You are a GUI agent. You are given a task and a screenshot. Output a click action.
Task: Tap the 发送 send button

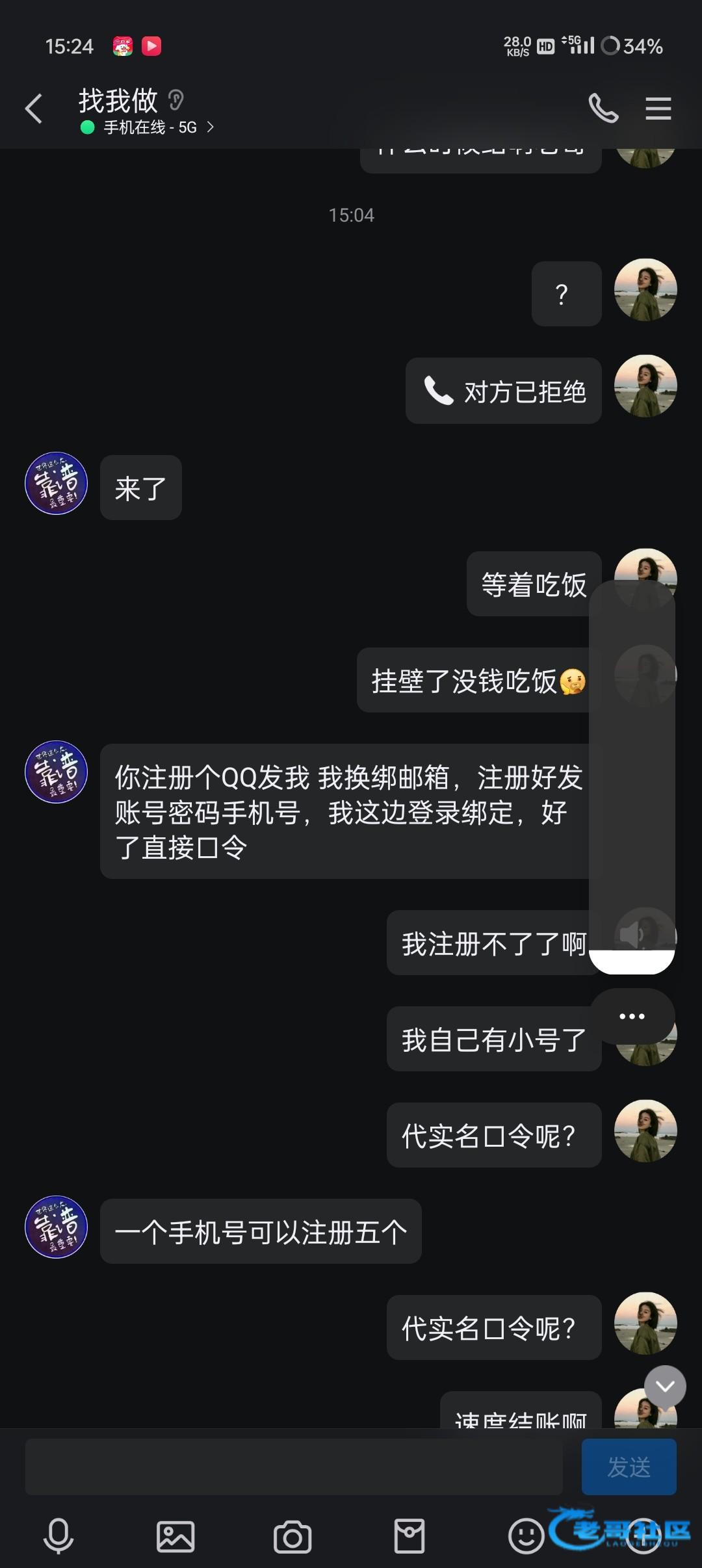(x=629, y=1467)
